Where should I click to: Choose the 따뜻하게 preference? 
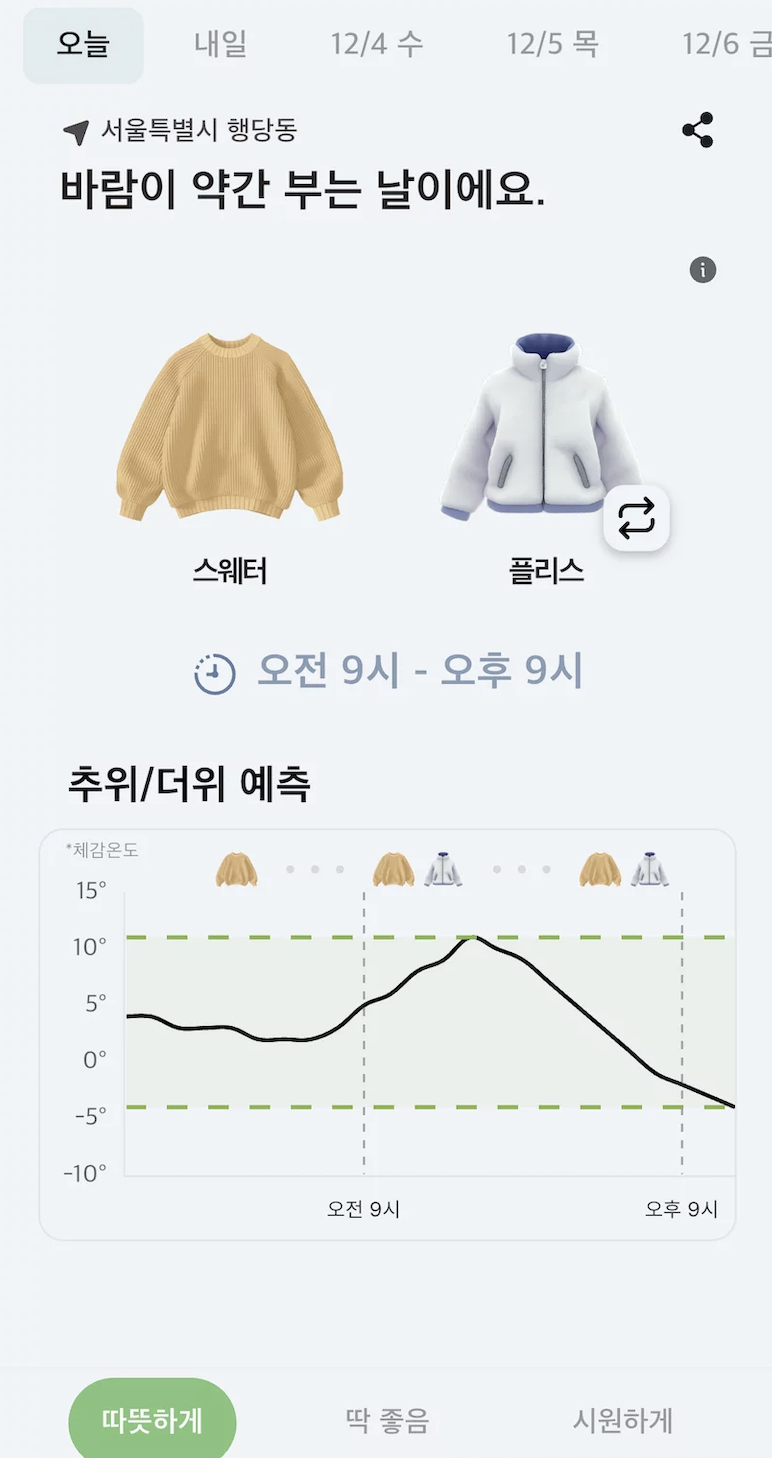[x=152, y=1419]
